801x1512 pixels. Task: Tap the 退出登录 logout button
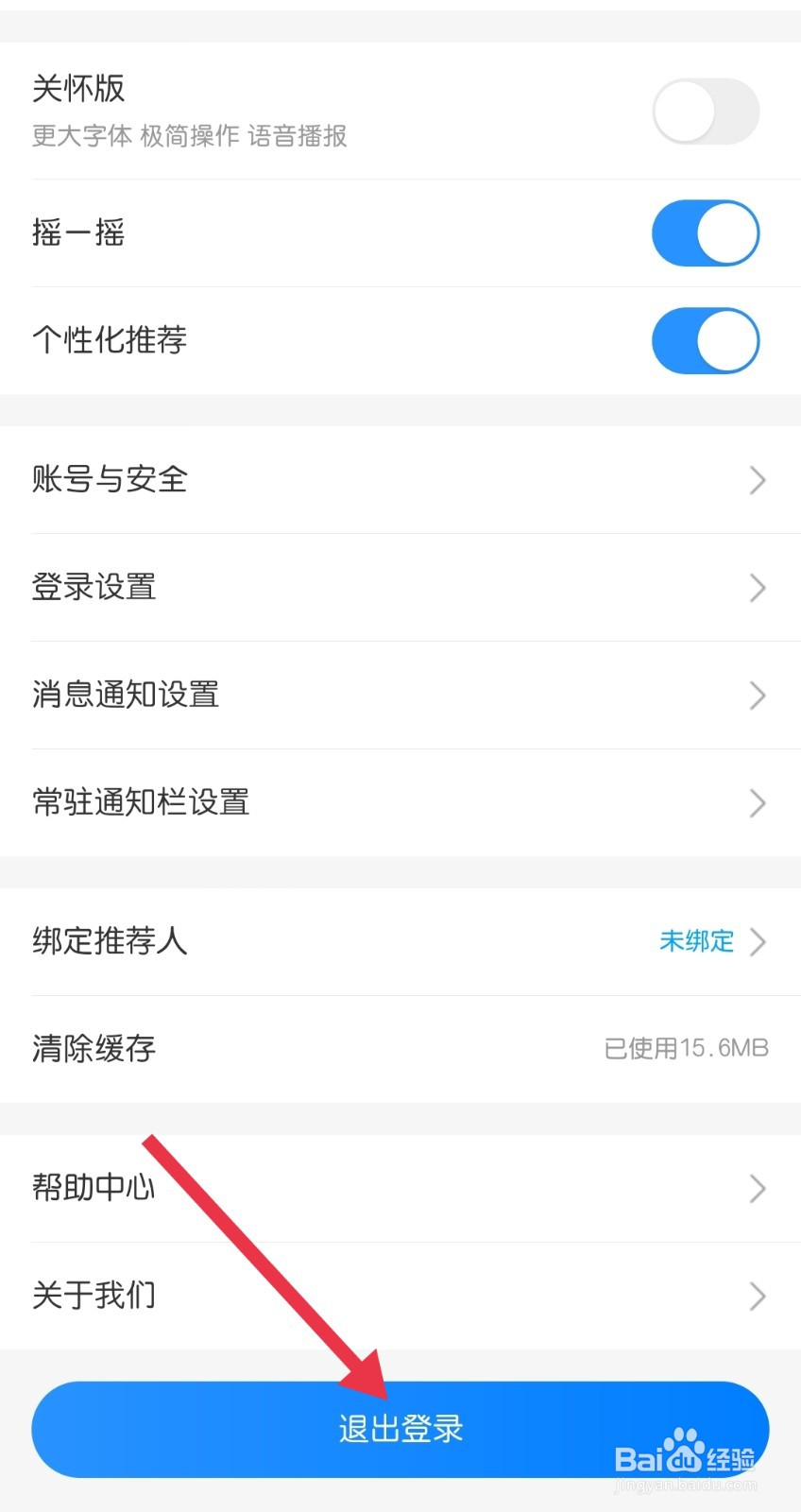(400, 1429)
